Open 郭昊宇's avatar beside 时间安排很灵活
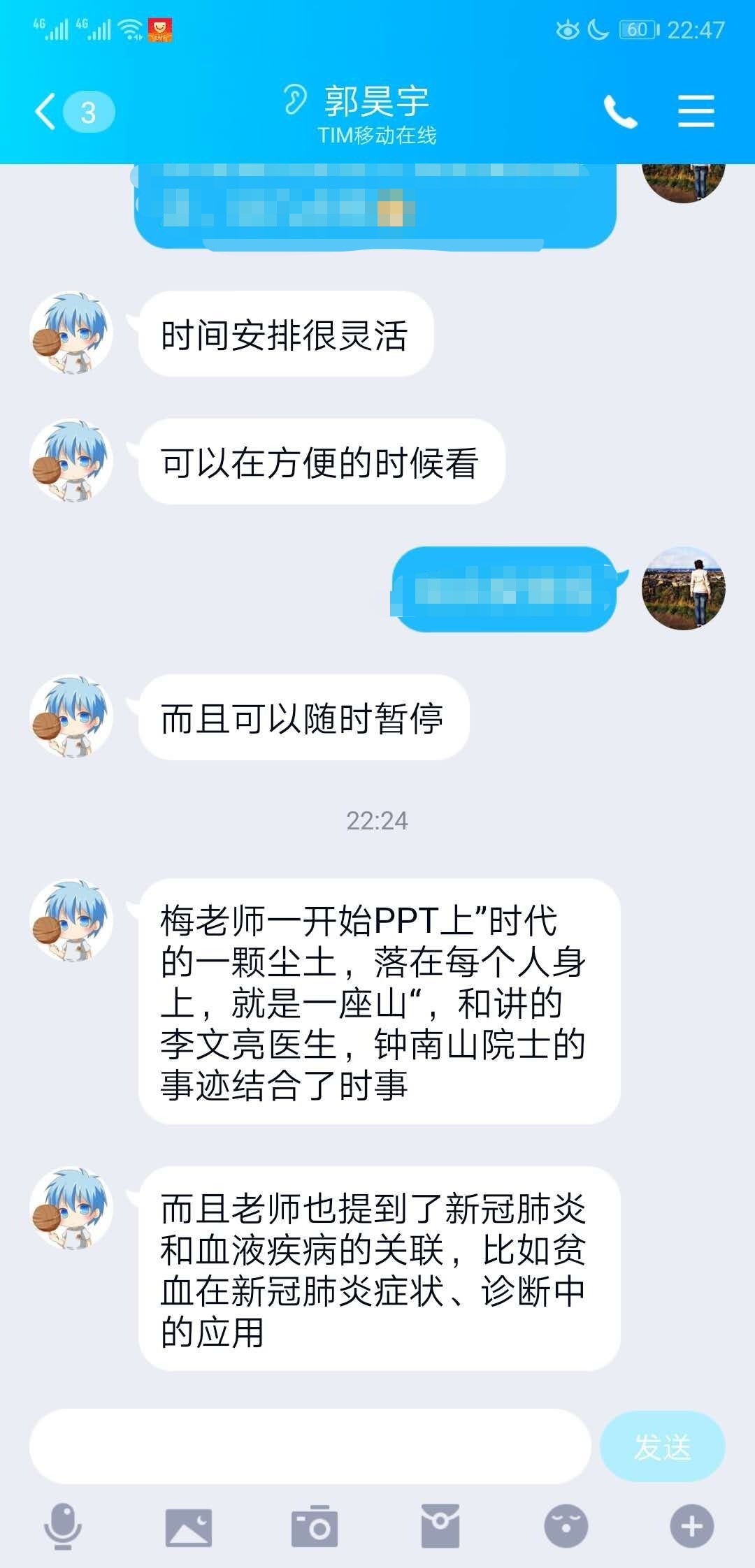This screenshot has height=1568, width=755. click(71, 333)
